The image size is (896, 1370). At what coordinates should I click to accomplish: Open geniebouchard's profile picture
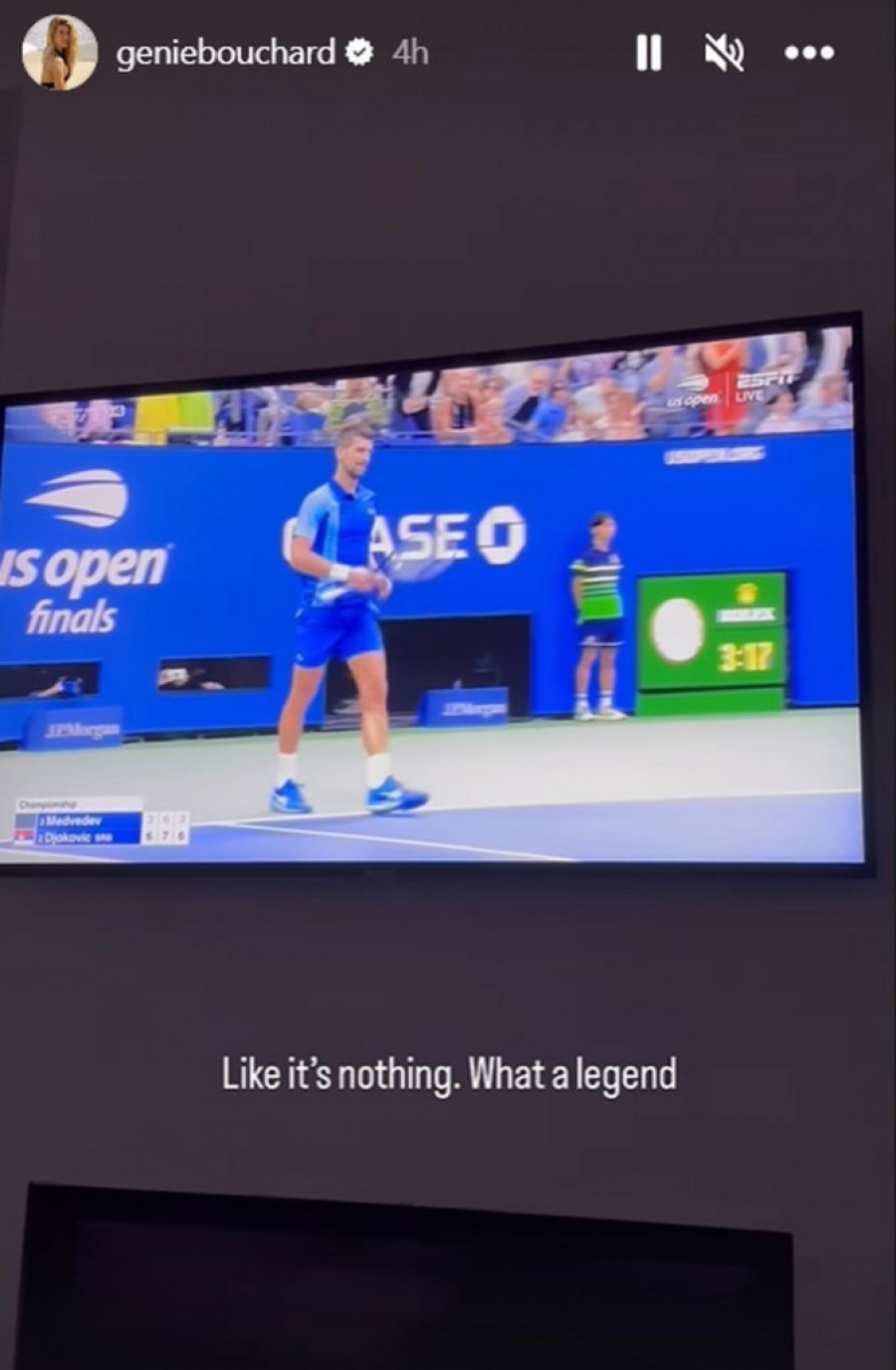coord(60,53)
